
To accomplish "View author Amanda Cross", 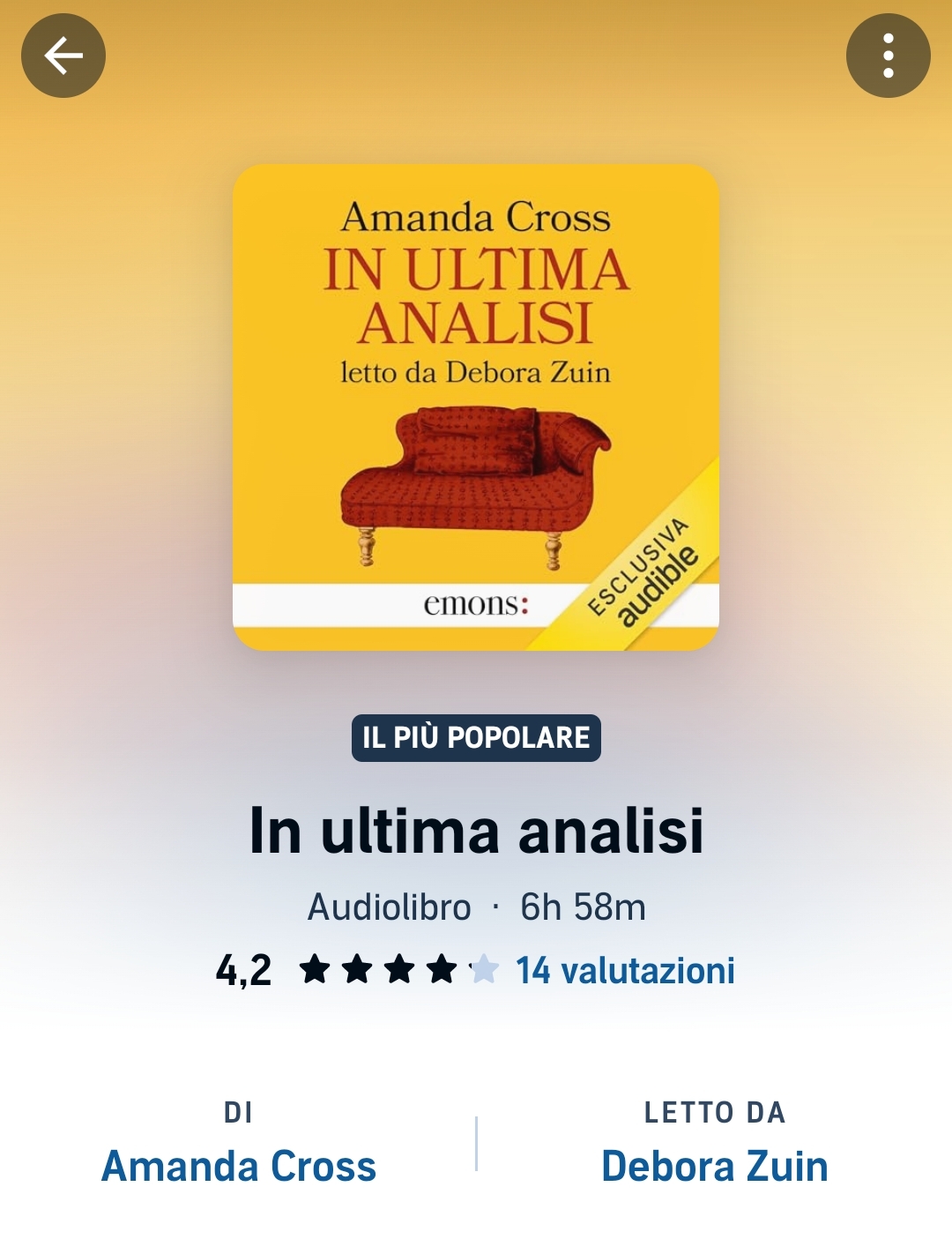I will point(239,1166).
